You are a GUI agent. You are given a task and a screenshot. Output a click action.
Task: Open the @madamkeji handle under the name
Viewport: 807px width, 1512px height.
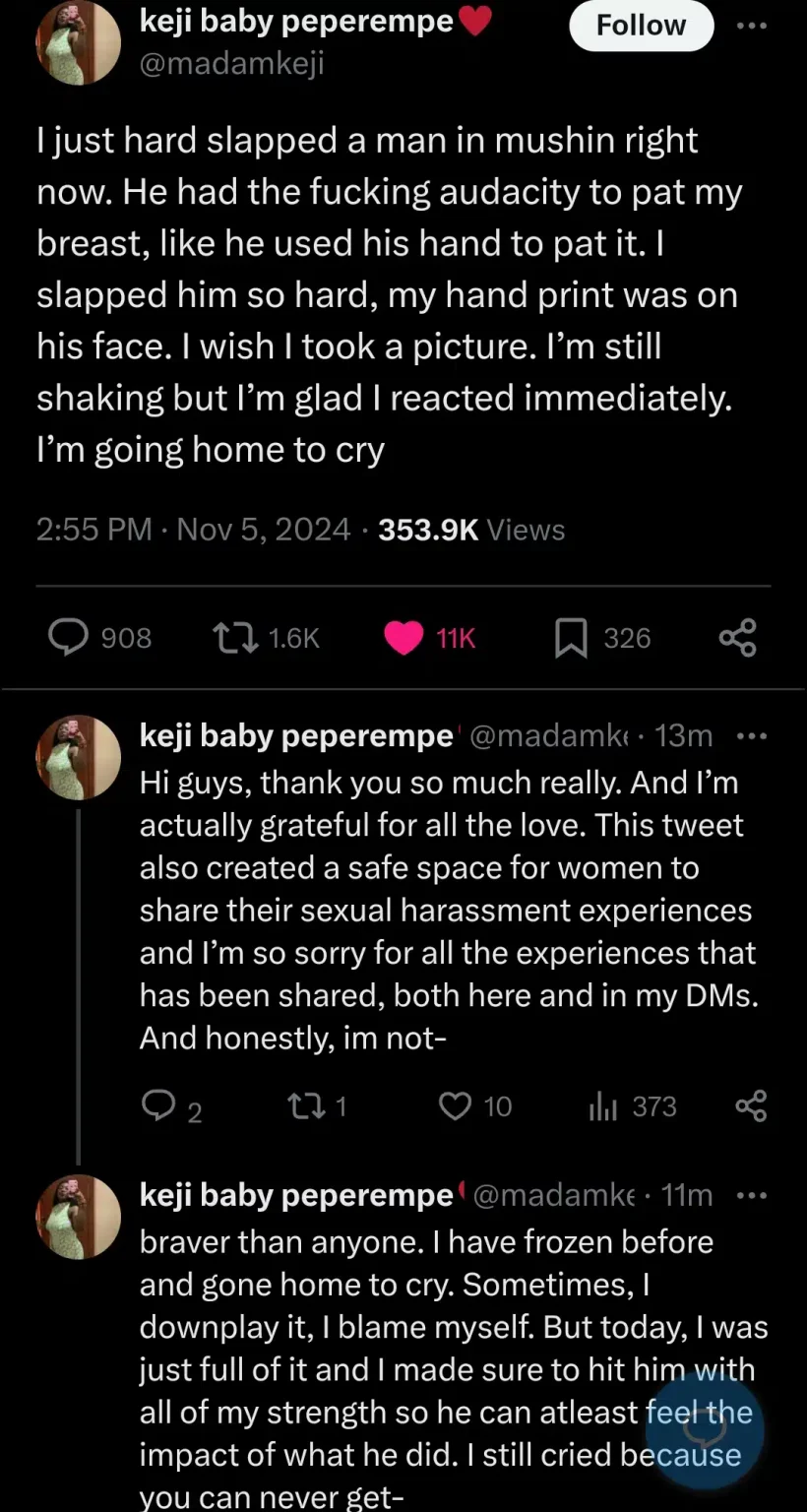(232, 64)
